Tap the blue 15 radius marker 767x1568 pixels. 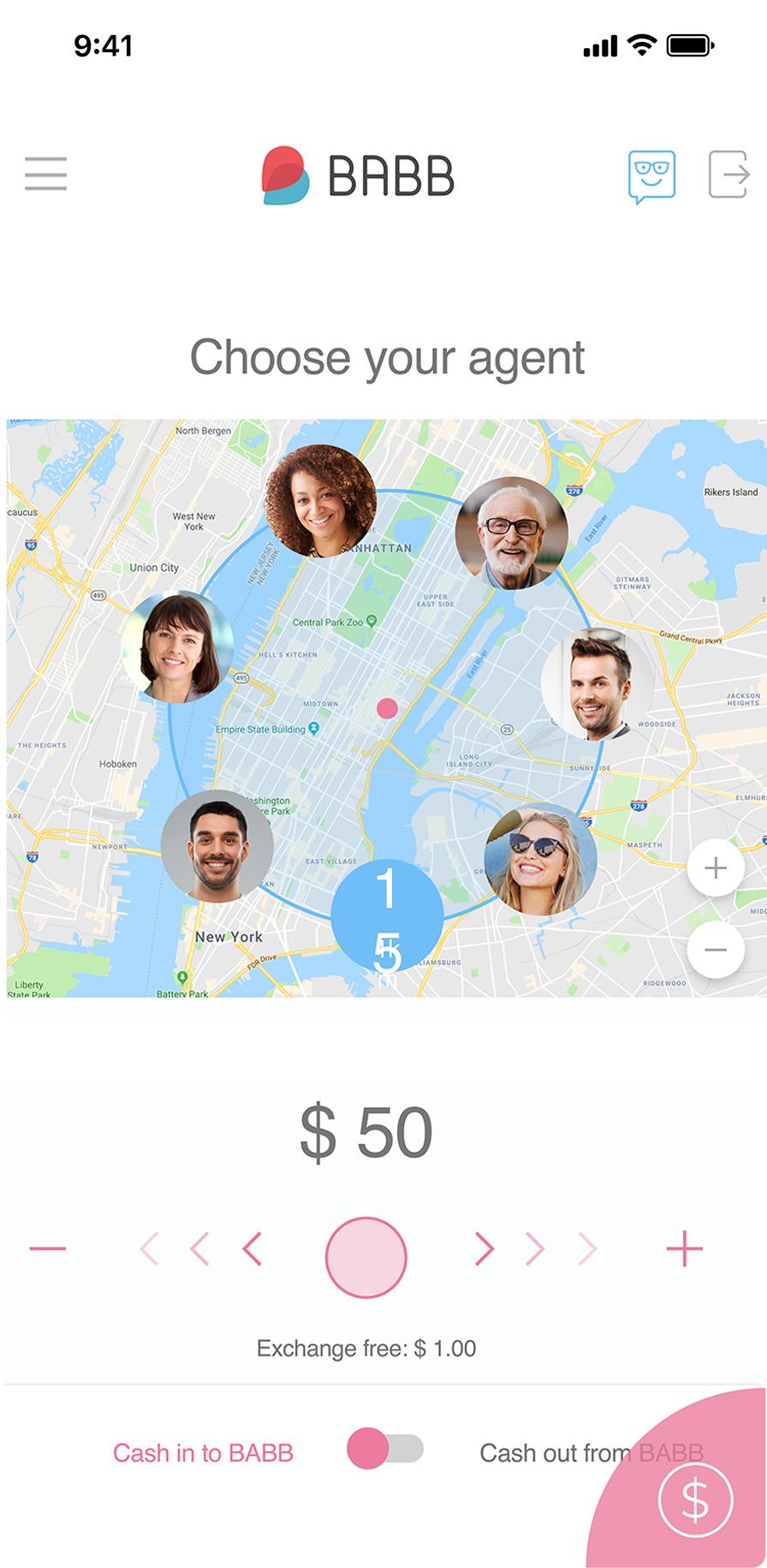tap(387, 915)
